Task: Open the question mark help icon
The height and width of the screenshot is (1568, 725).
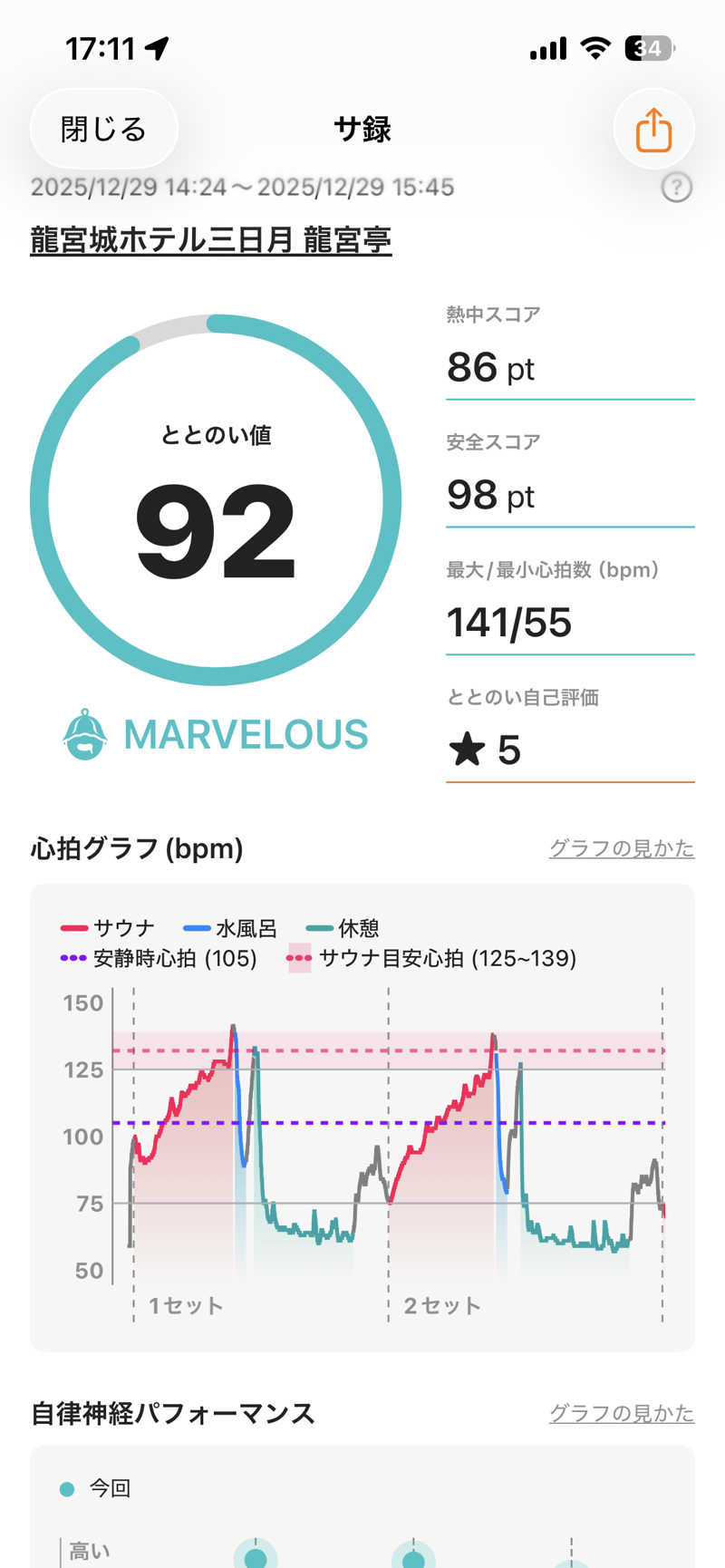Action: pos(676,188)
